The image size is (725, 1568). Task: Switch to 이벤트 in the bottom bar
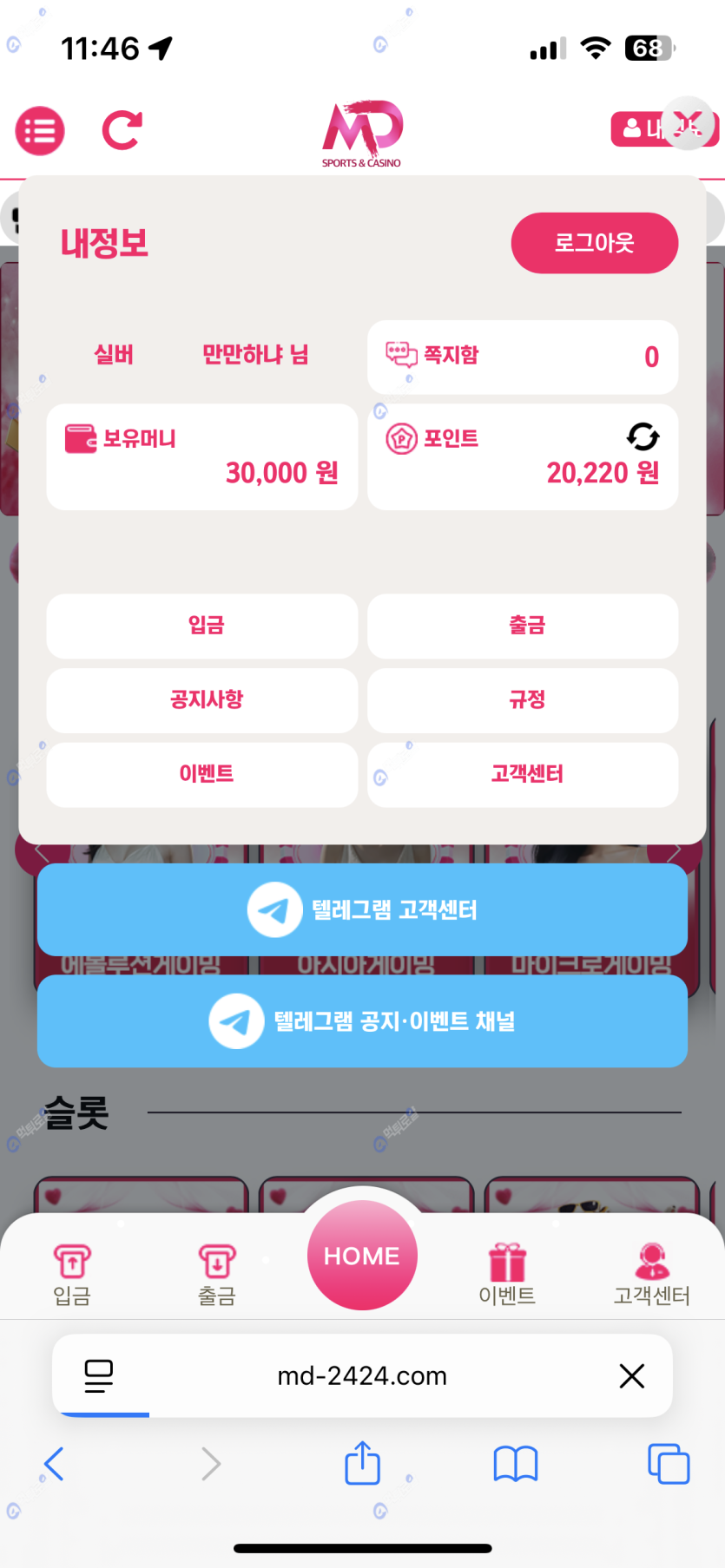[x=507, y=1273]
